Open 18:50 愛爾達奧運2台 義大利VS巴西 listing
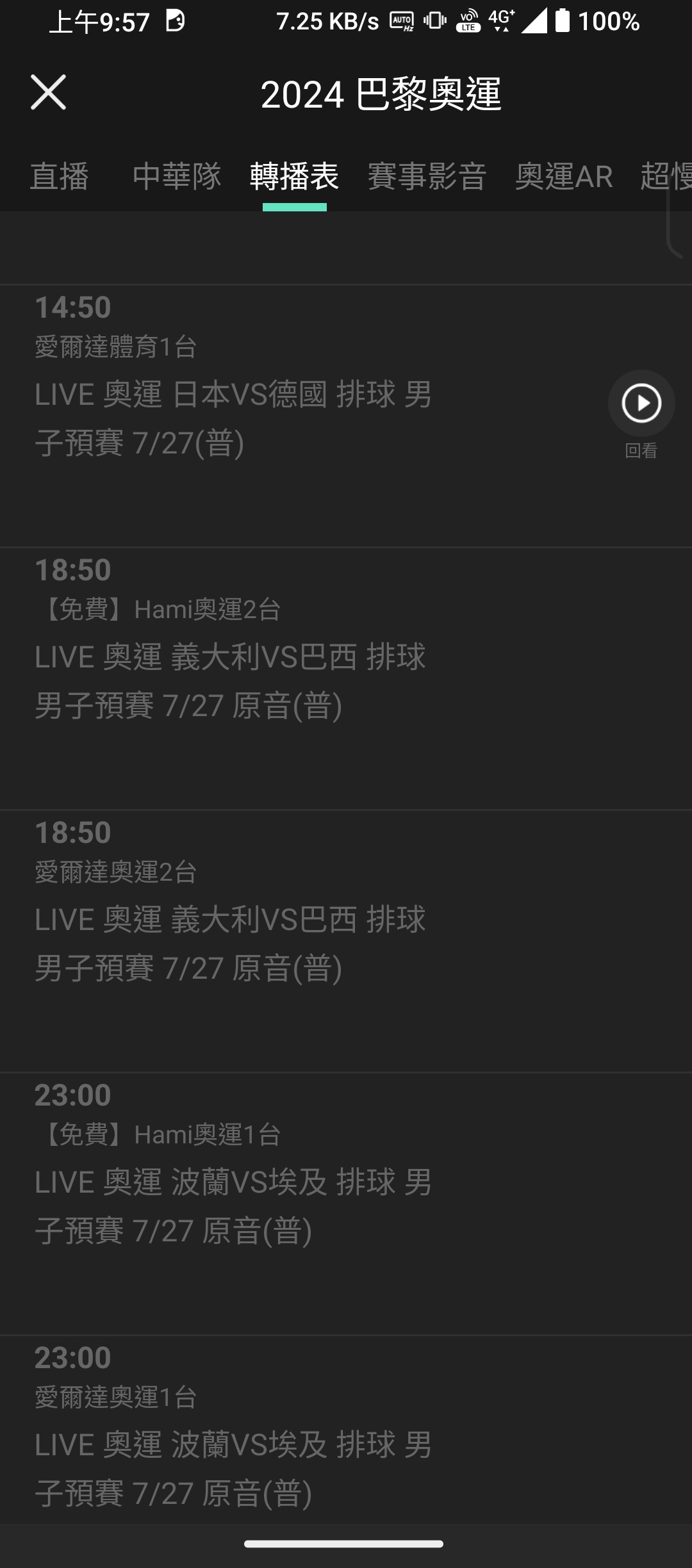The width and height of the screenshot is (692, 1568). tap(346, 941)
